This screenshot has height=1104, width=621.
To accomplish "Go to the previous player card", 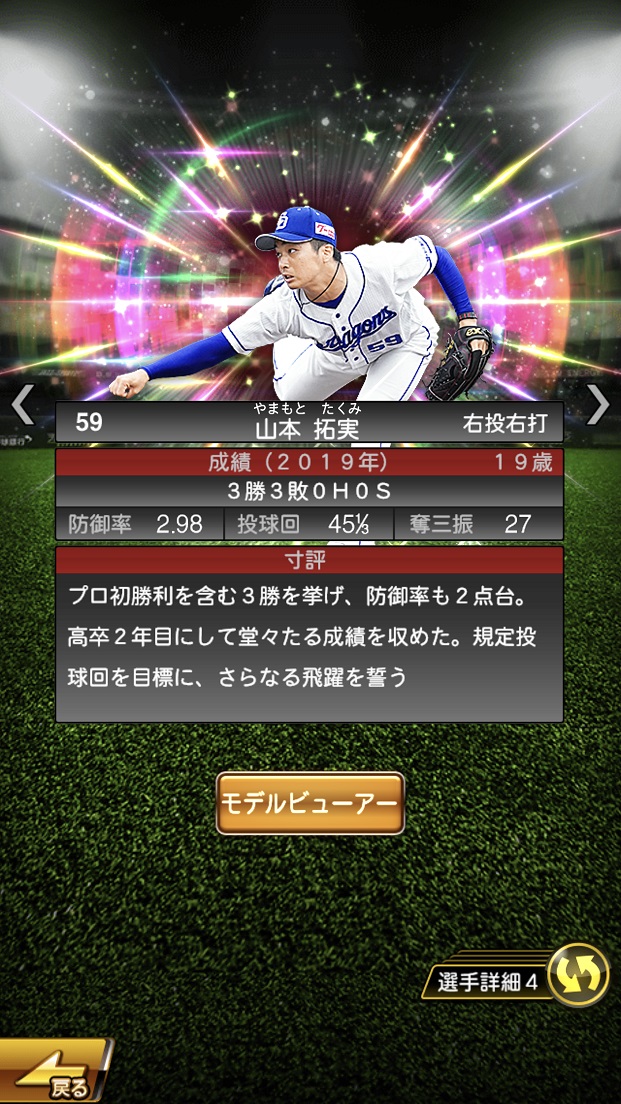I will click(22, 405).
